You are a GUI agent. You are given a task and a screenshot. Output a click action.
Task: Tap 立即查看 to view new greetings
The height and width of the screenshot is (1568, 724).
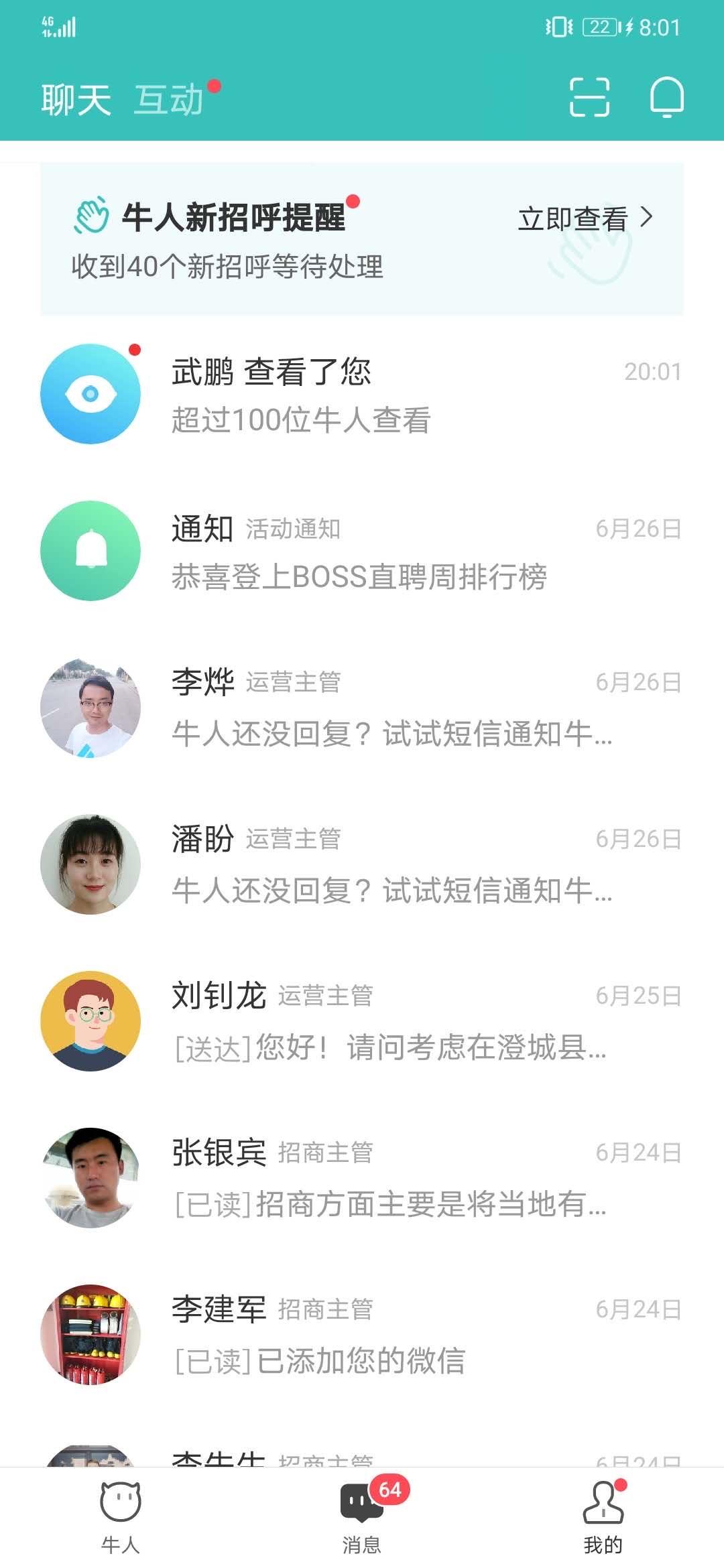tap(573, 218)
